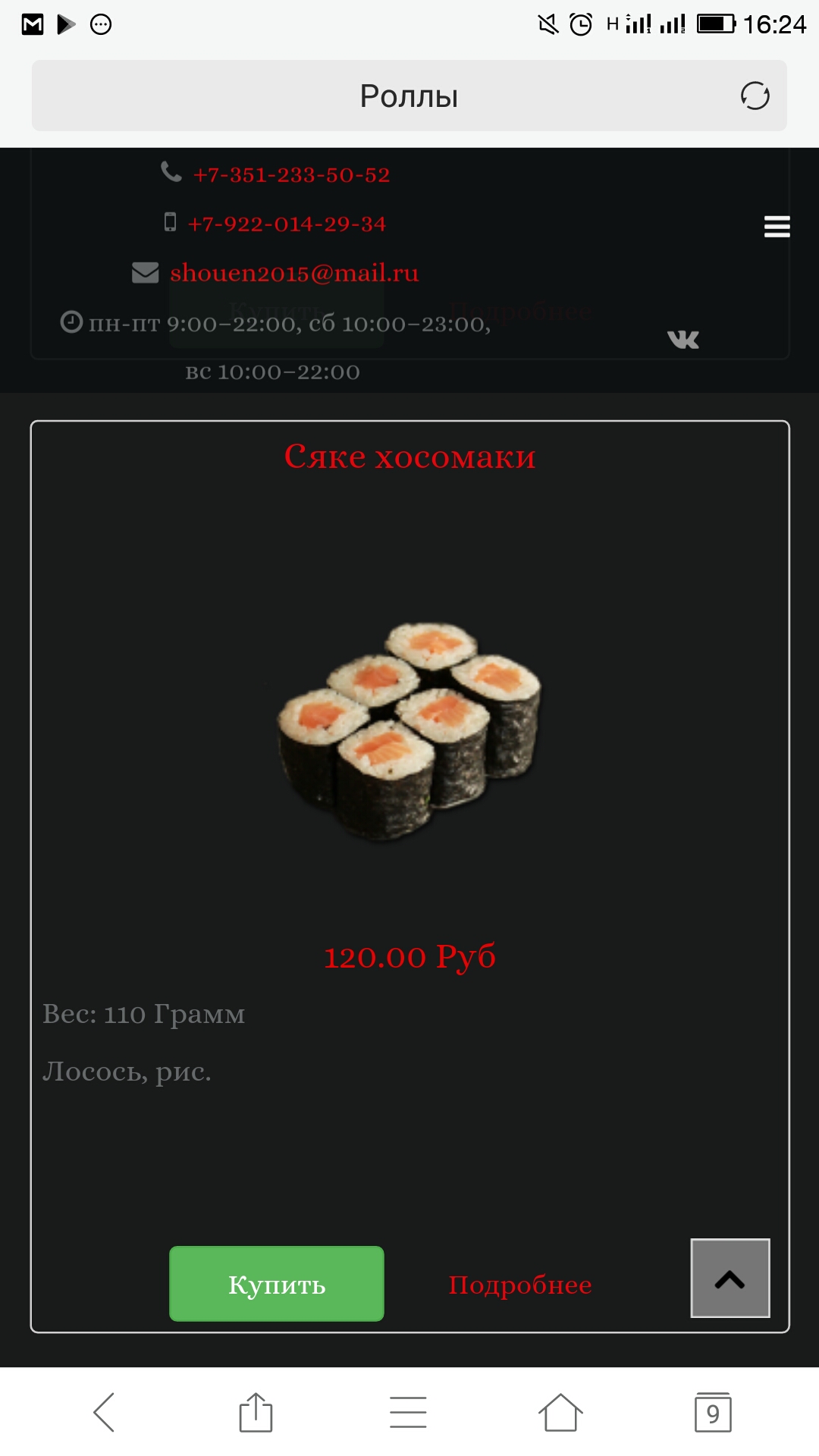Open the VK social page

point(683,339)
